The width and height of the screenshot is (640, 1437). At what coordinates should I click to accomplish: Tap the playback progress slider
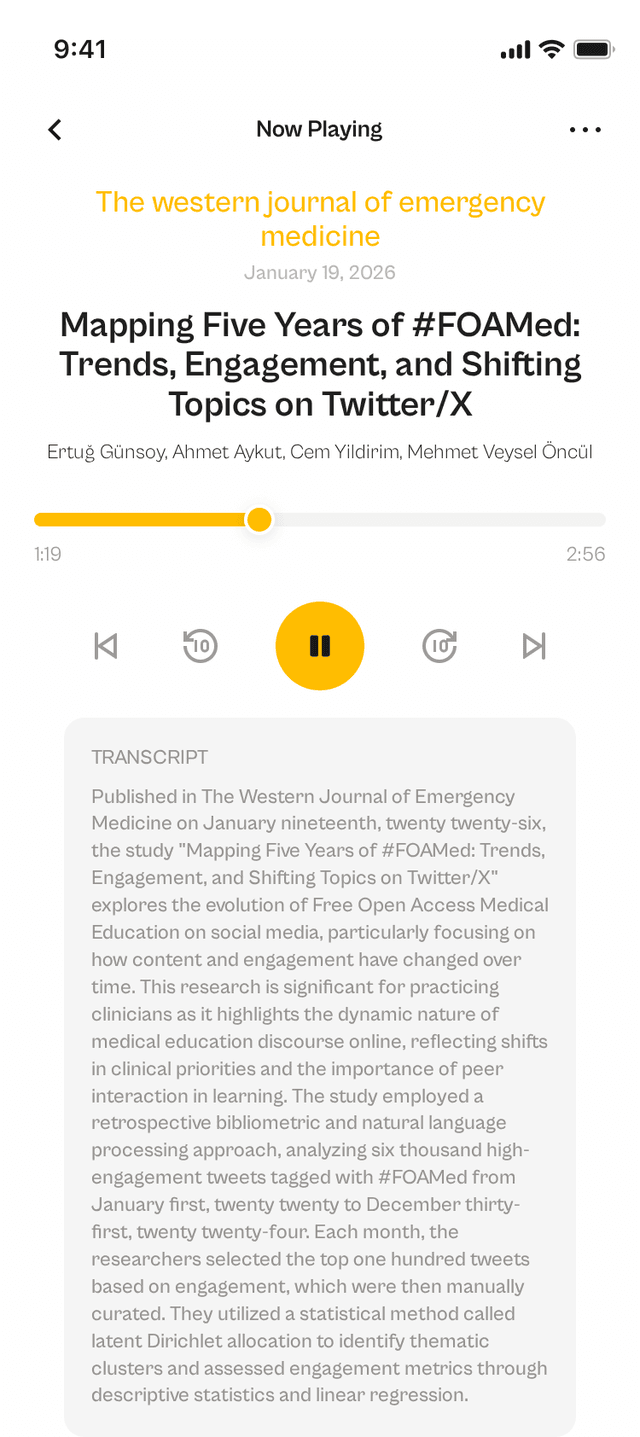(320, 520)
